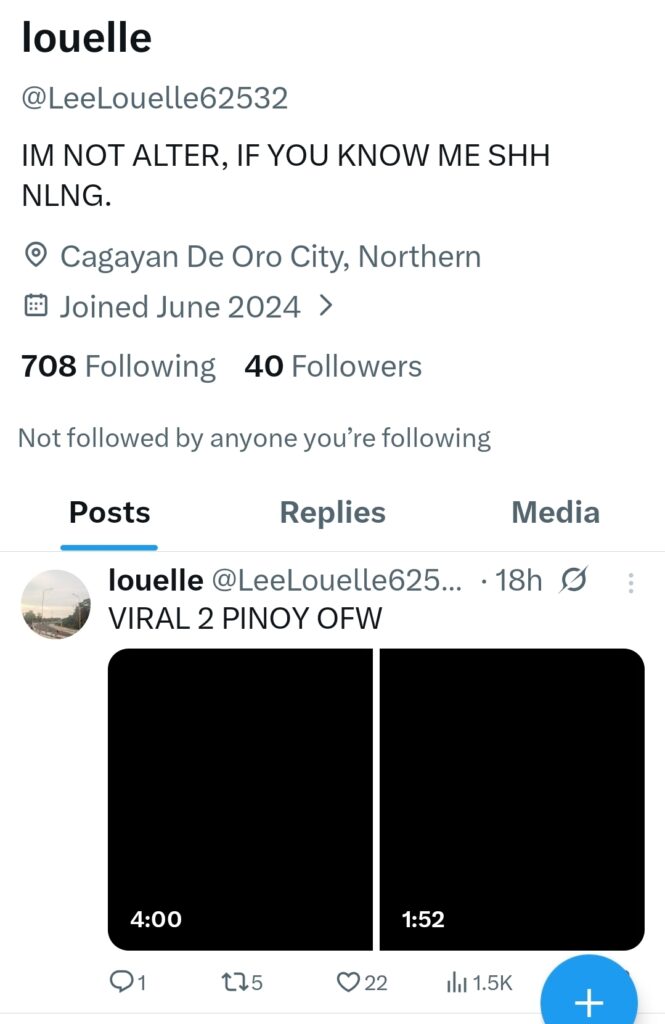Switch to the Media tab
Screen dimensions: 665x1024
pyautogui.click(x=555, y=513)
